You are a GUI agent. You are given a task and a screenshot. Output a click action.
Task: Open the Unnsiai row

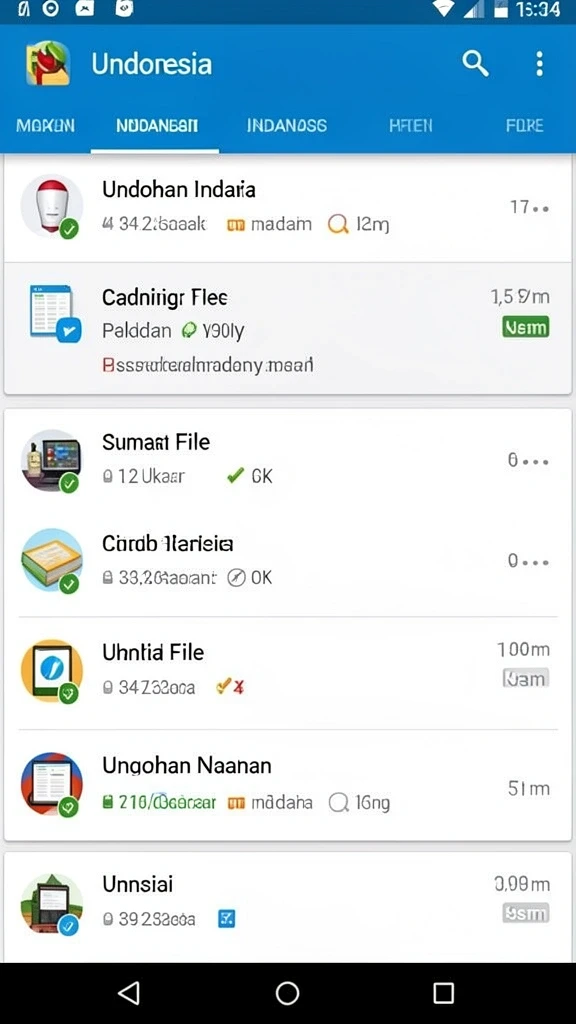point(288,906)
